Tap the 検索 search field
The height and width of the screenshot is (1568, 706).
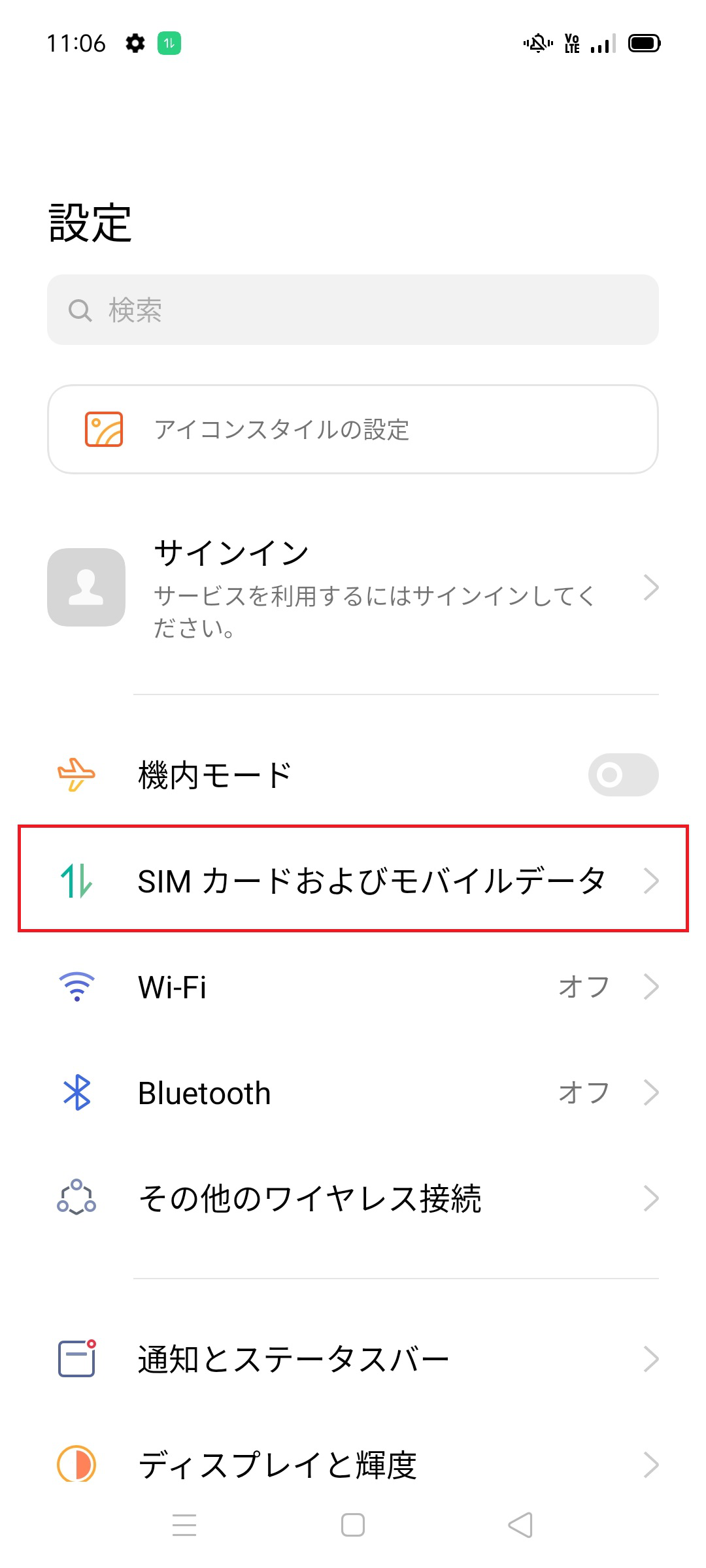tap(353, 310)
